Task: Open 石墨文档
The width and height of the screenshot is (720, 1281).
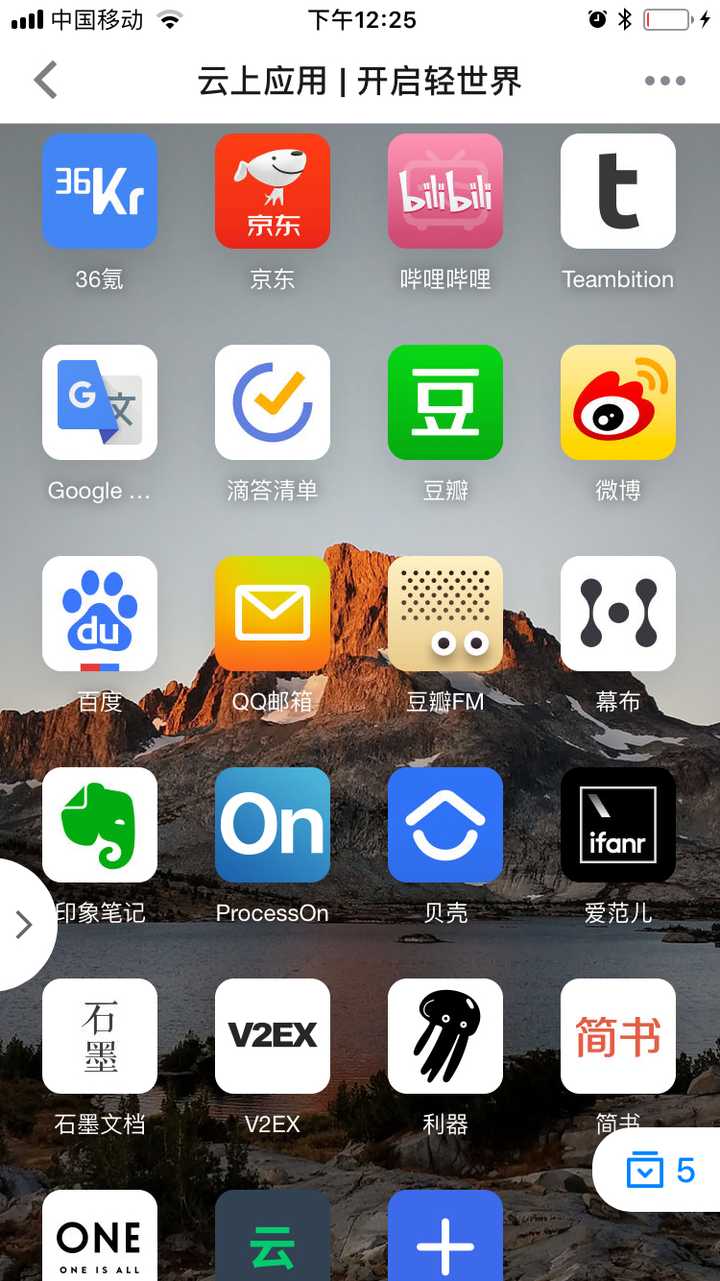Action: click(100, 1035)
